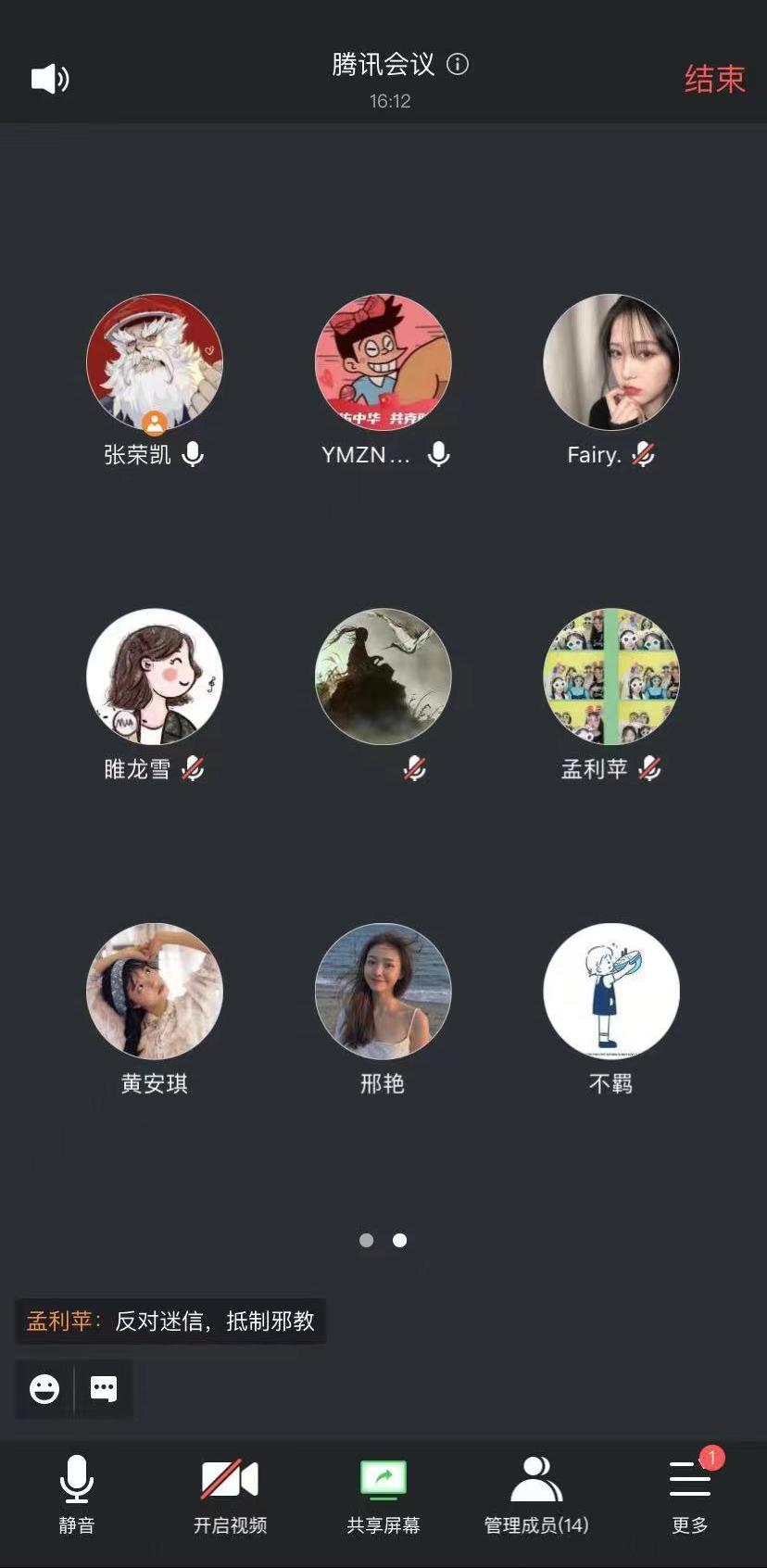Screen dimensions: 767x1568
Task: Open the meeting info icon
Action: pos(458,64)
